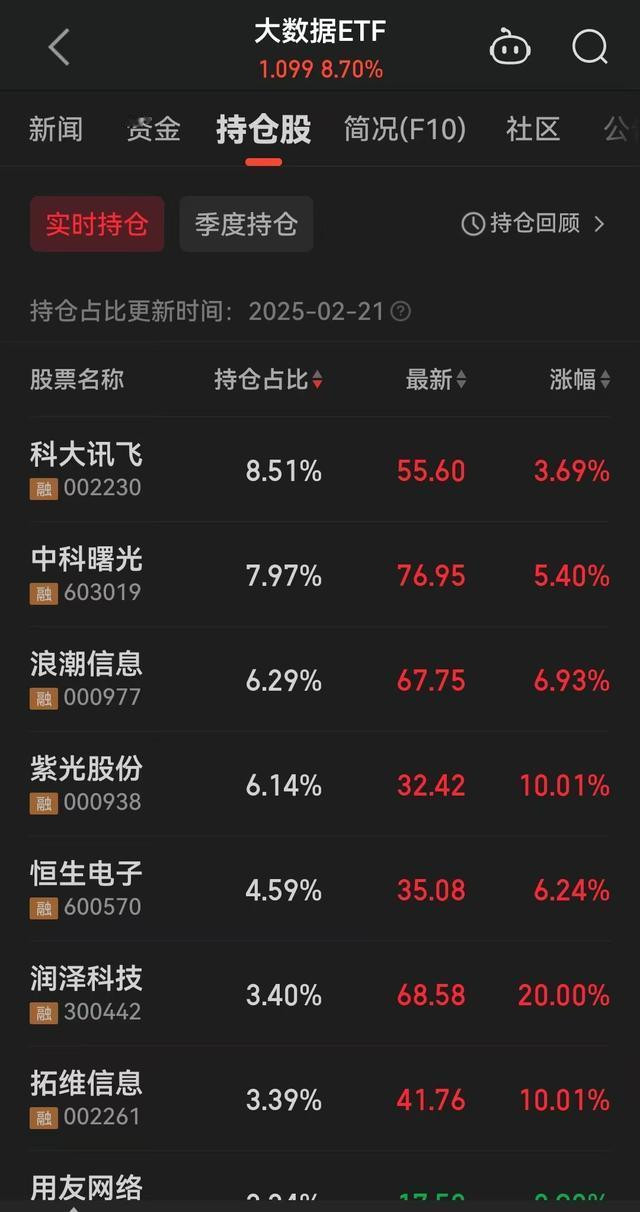
Task: Switch to the 新闻 tab
Action: (56, 130)
